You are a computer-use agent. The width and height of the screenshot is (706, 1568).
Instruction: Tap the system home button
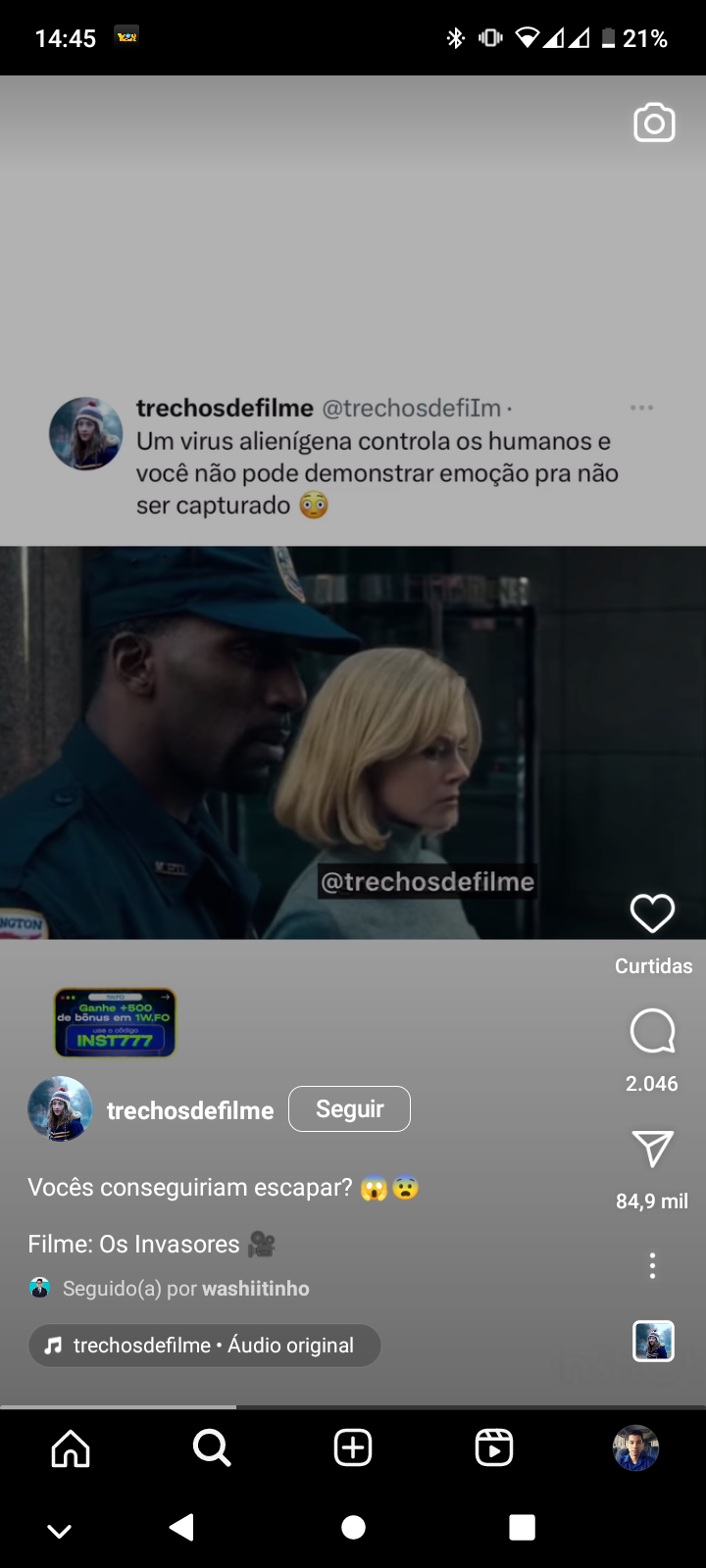[x=353, y=1527]
